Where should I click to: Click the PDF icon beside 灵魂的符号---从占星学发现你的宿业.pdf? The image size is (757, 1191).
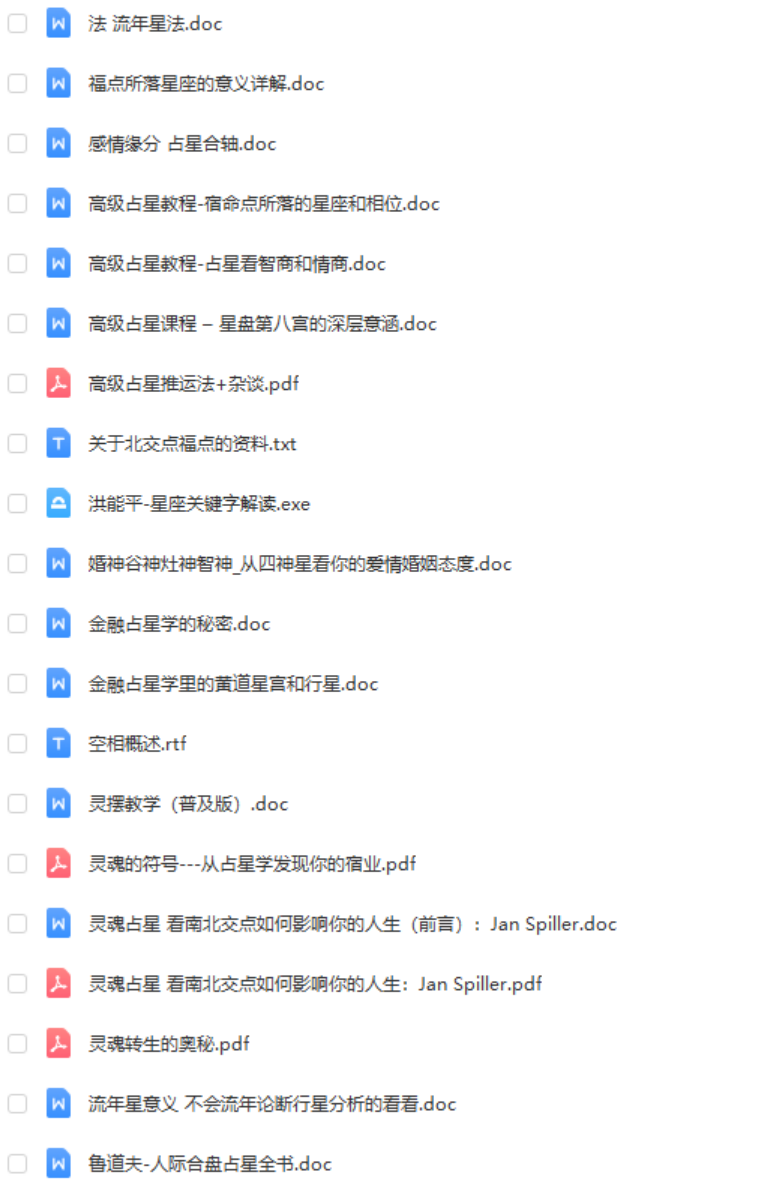[57, 863]
